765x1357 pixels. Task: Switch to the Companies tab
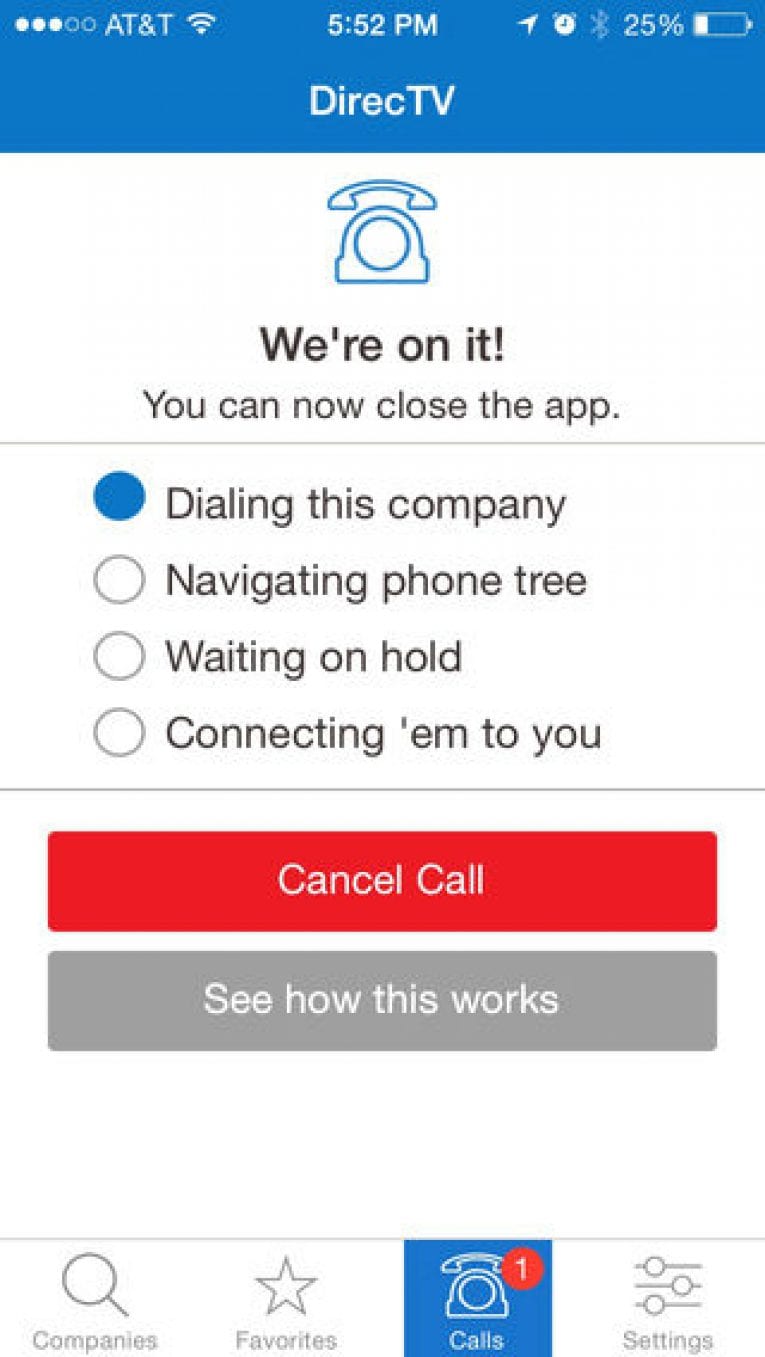coord(93,1296)
